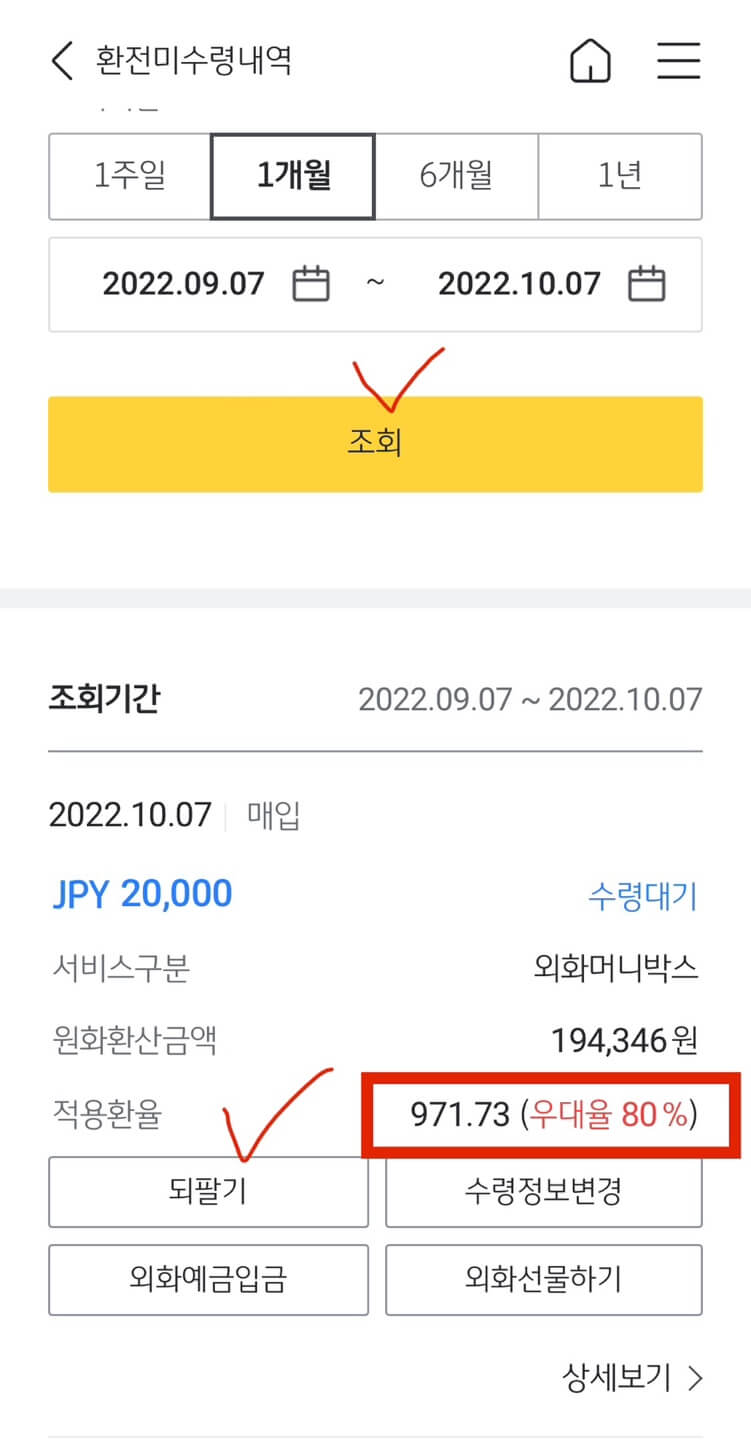Select 외화선물하기 to gift foreign currency
The width and height of the screenshot is (751, 1440).
click(x=543, y=1280)
